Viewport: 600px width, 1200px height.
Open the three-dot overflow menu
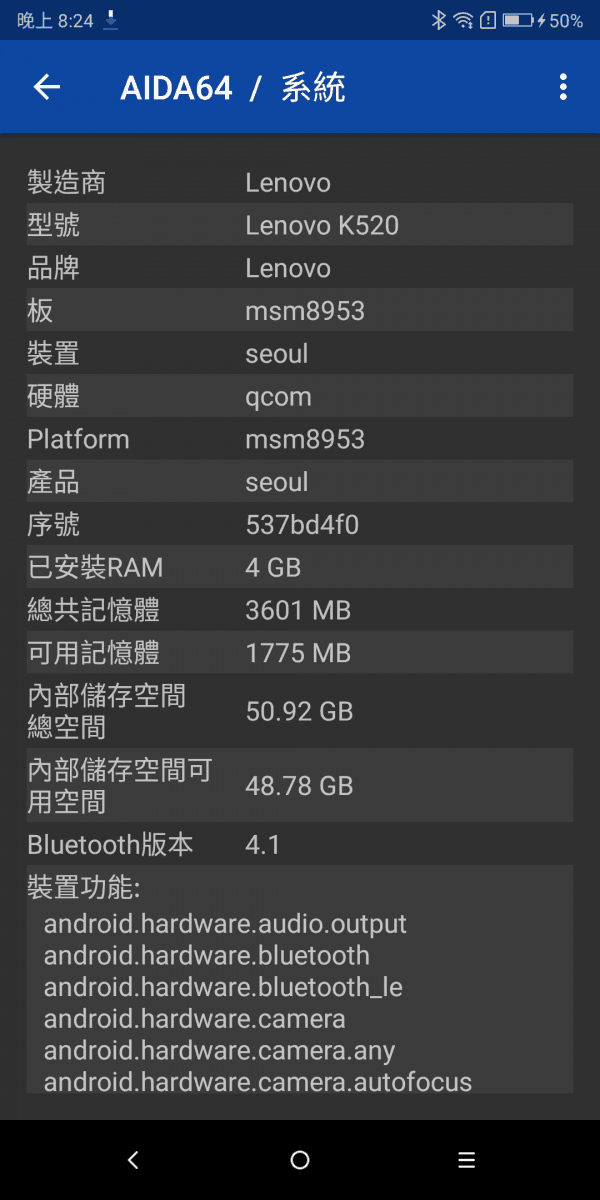(563, 87)
